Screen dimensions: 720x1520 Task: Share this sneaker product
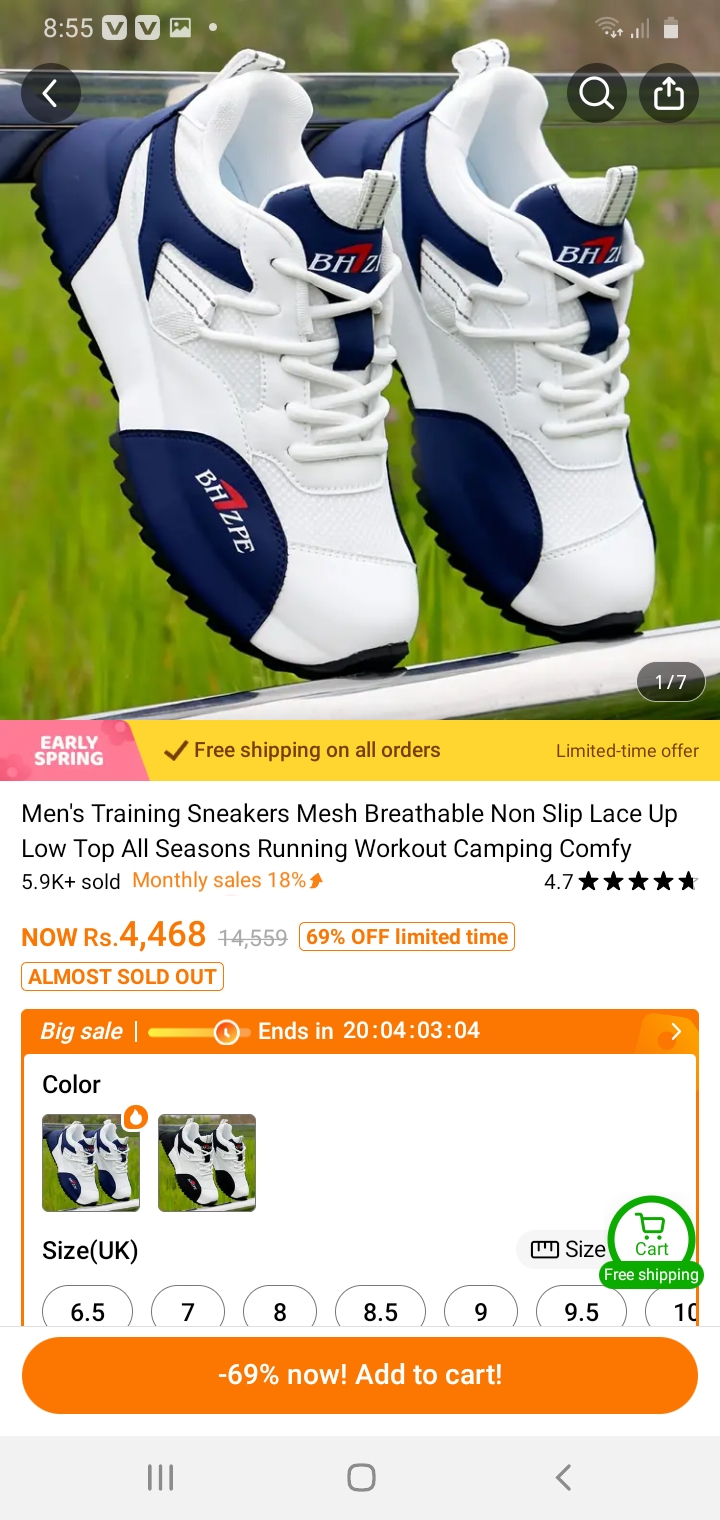tap(668, 93)
